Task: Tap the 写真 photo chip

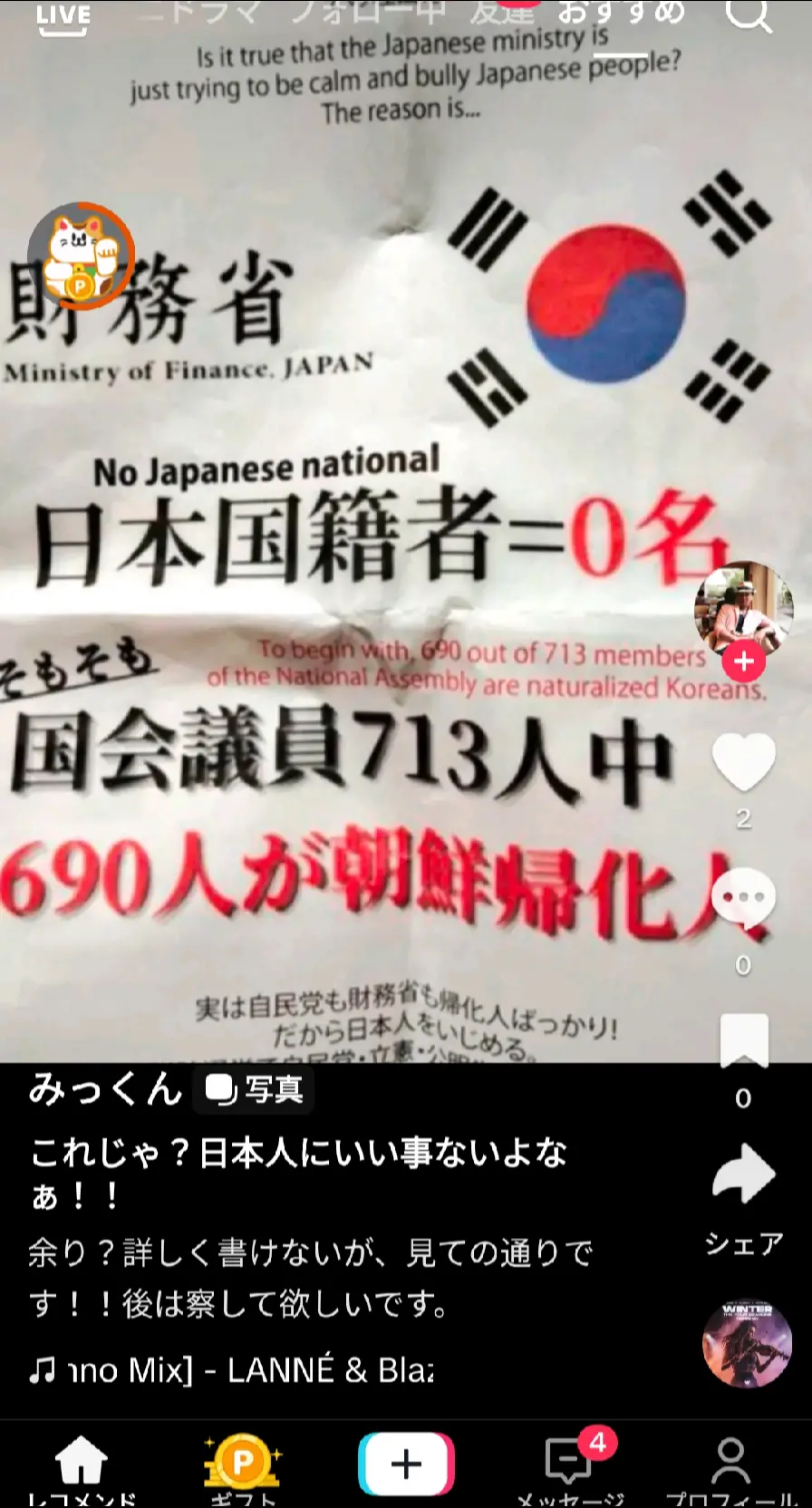Action: coord(254,1089)
